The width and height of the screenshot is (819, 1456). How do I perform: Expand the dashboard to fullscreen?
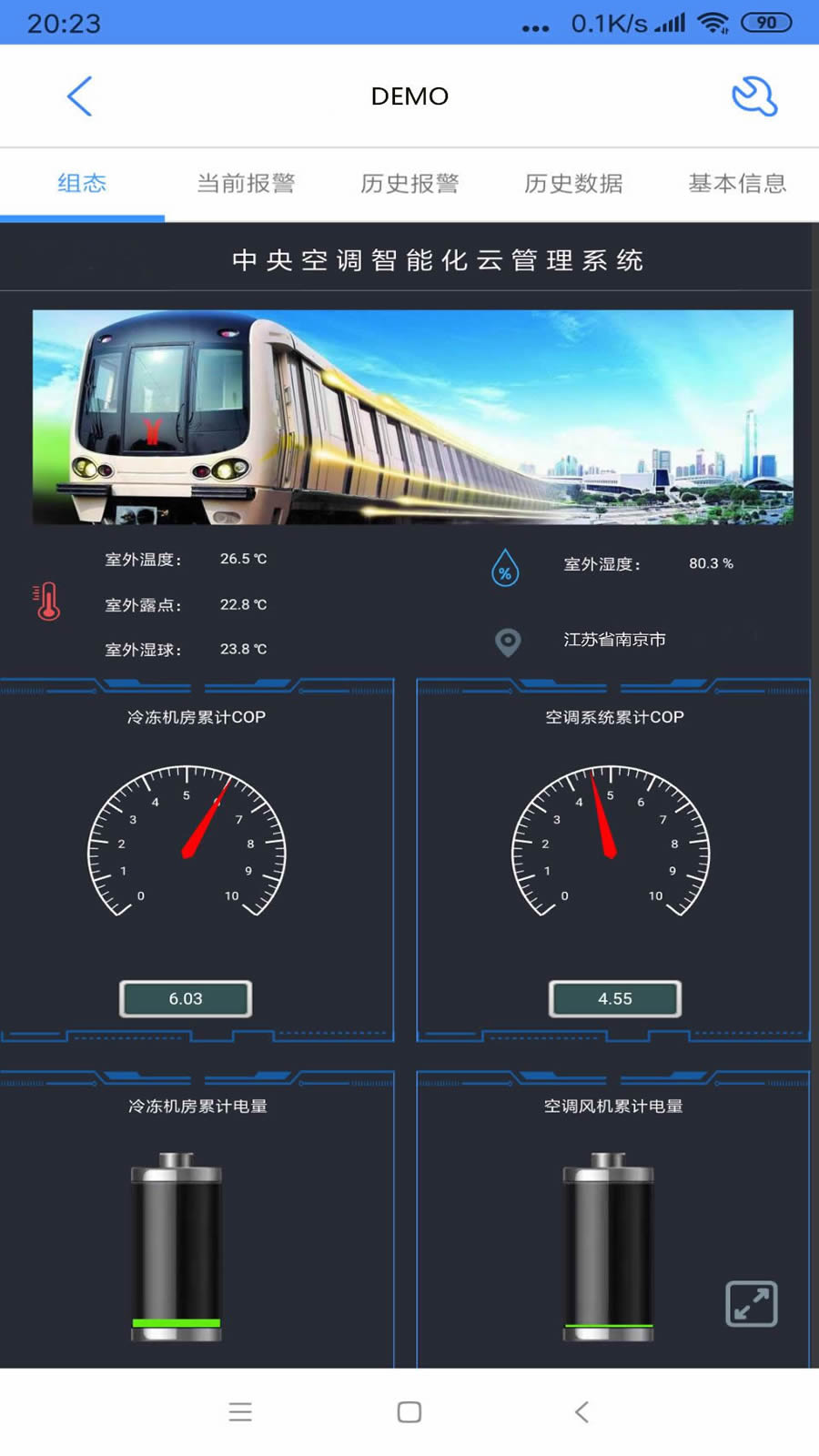tap(751, 1303)
